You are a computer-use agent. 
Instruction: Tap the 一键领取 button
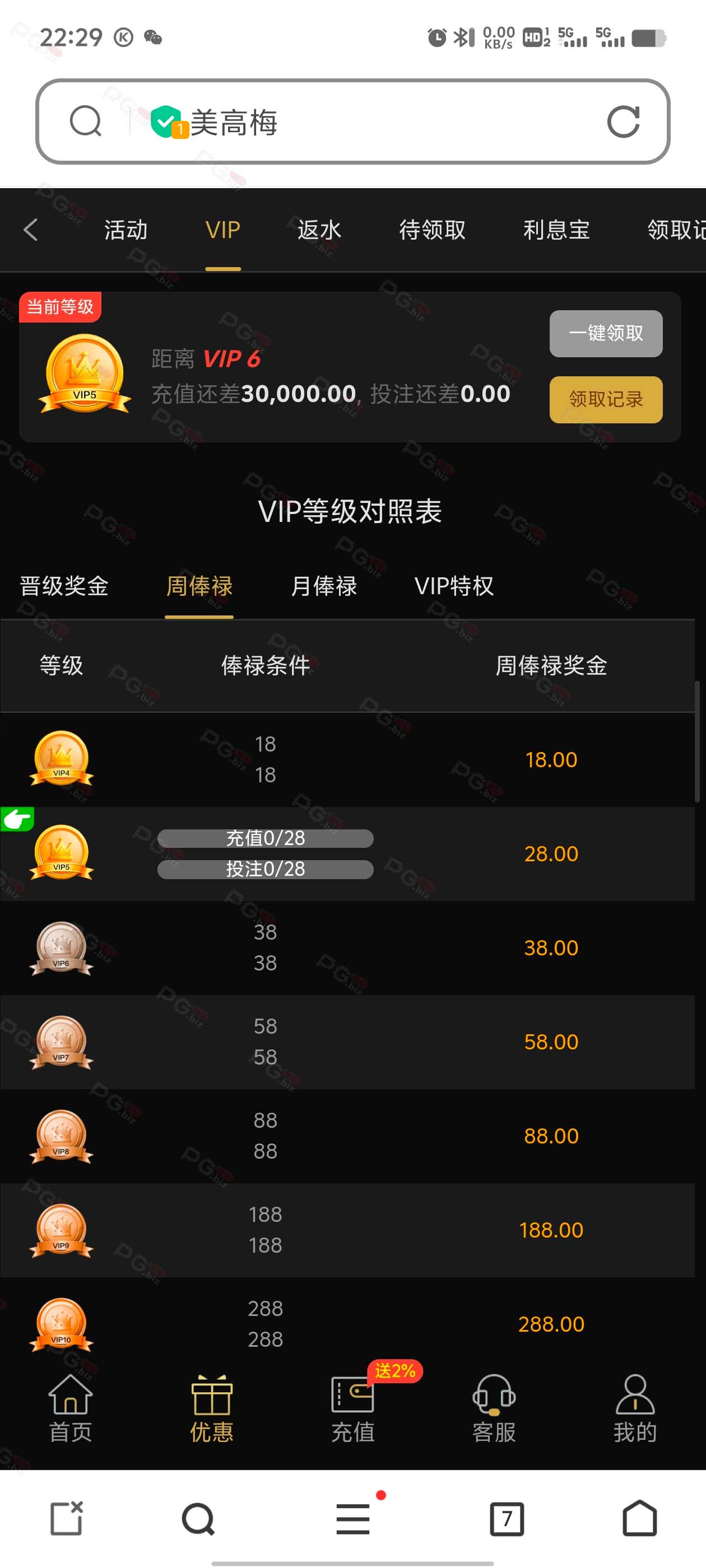(x=606, y=334)
